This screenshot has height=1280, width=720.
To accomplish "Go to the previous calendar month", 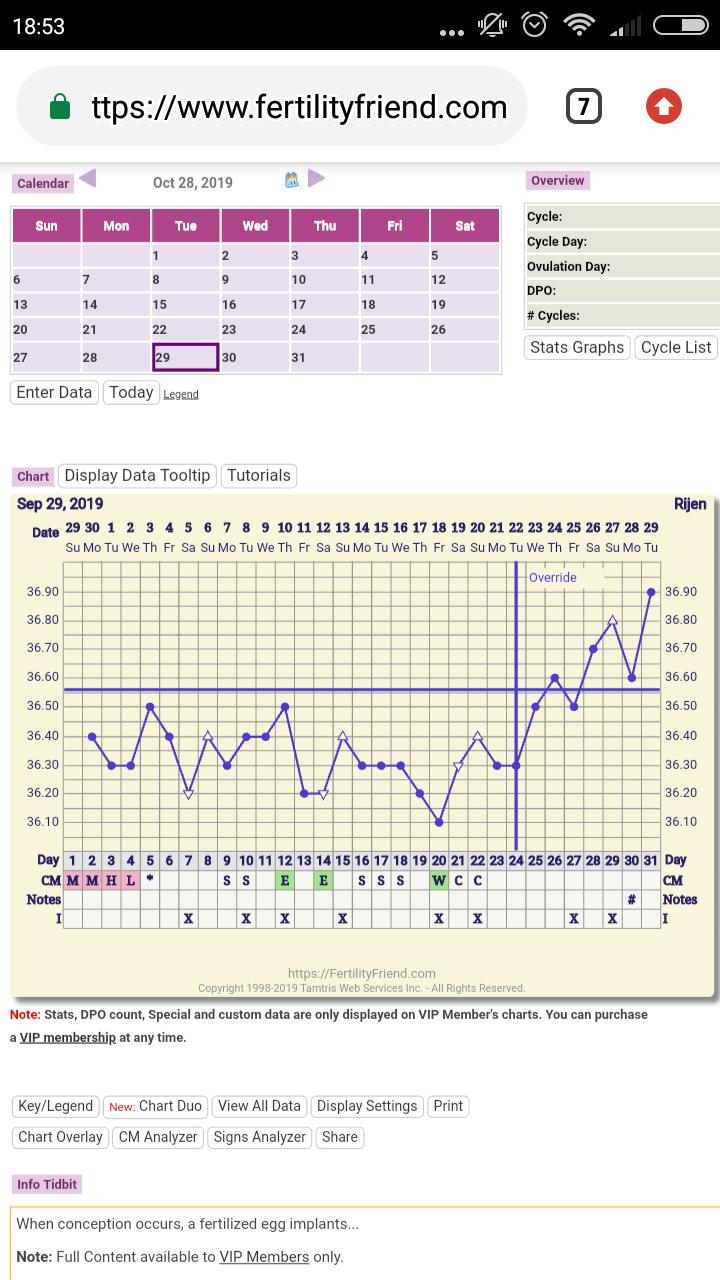I will (88, 179).
